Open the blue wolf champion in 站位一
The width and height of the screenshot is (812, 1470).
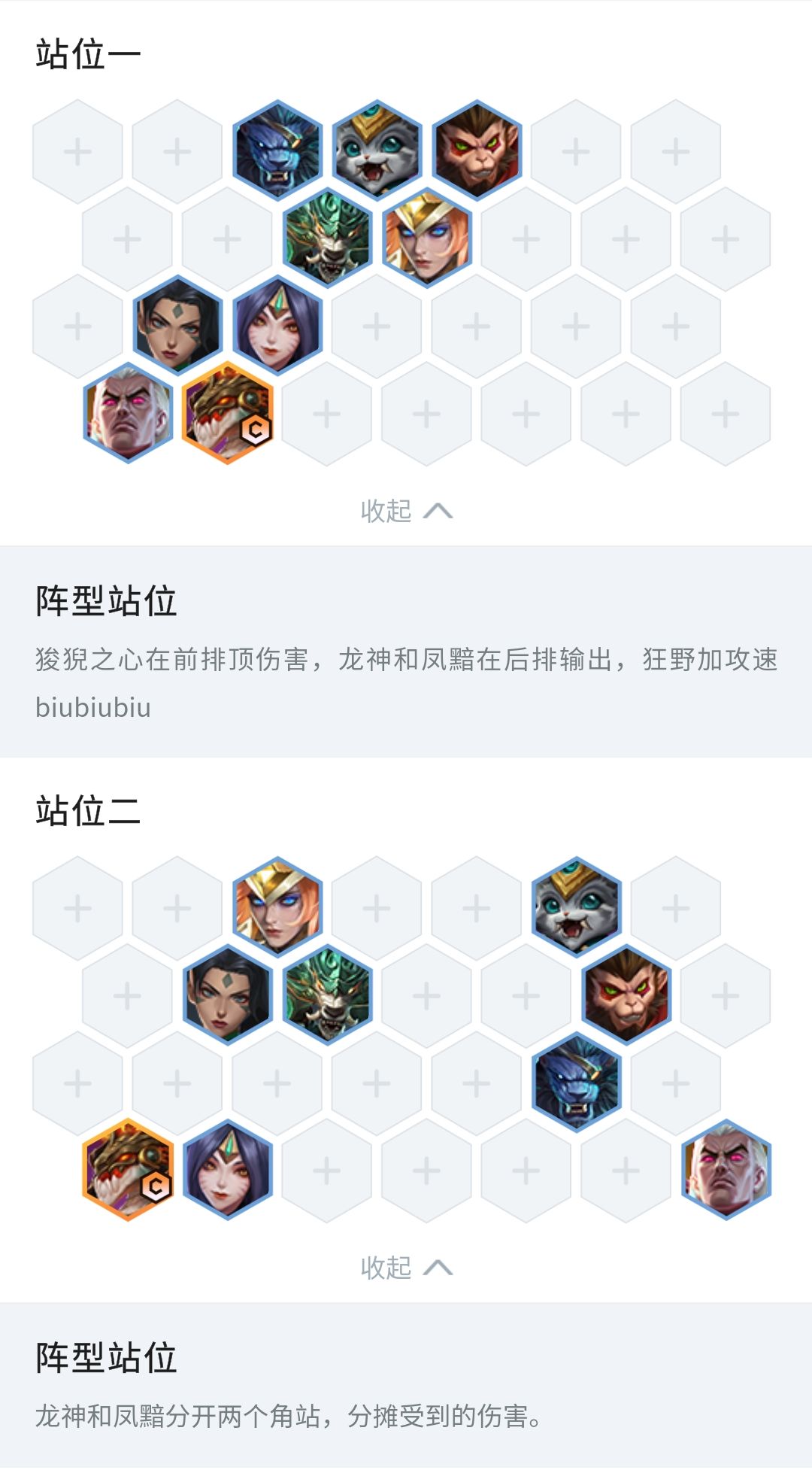pos(277,150)
